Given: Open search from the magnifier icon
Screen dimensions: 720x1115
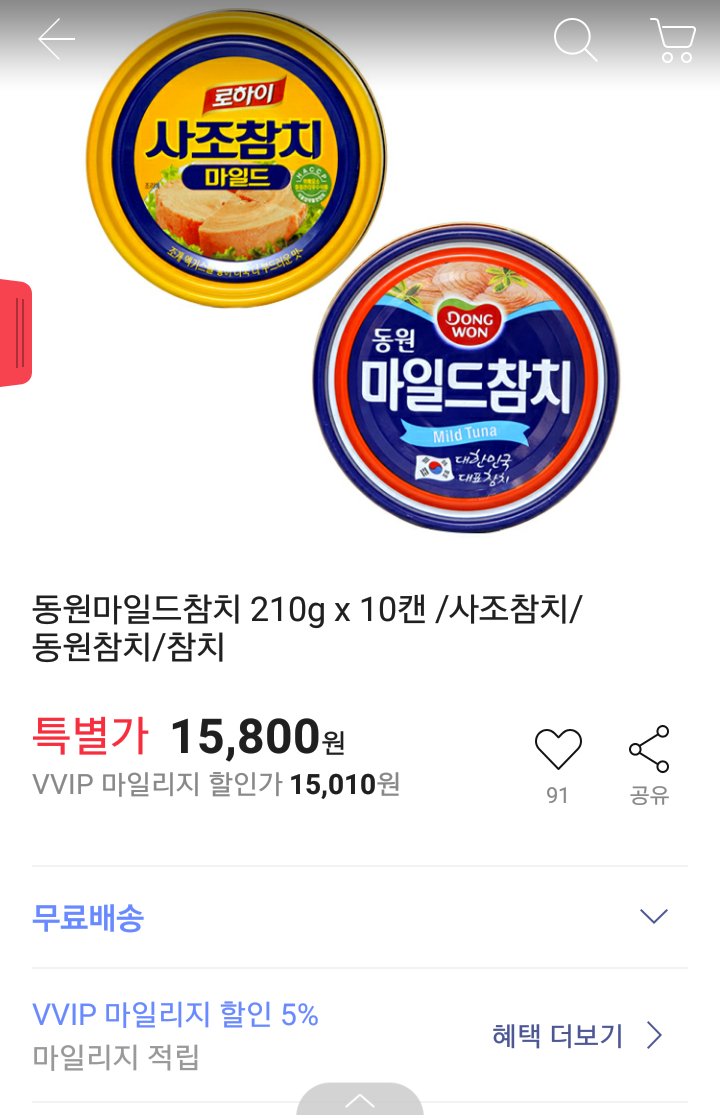Looking at the screenshot, I should click(x=575, y=40).
